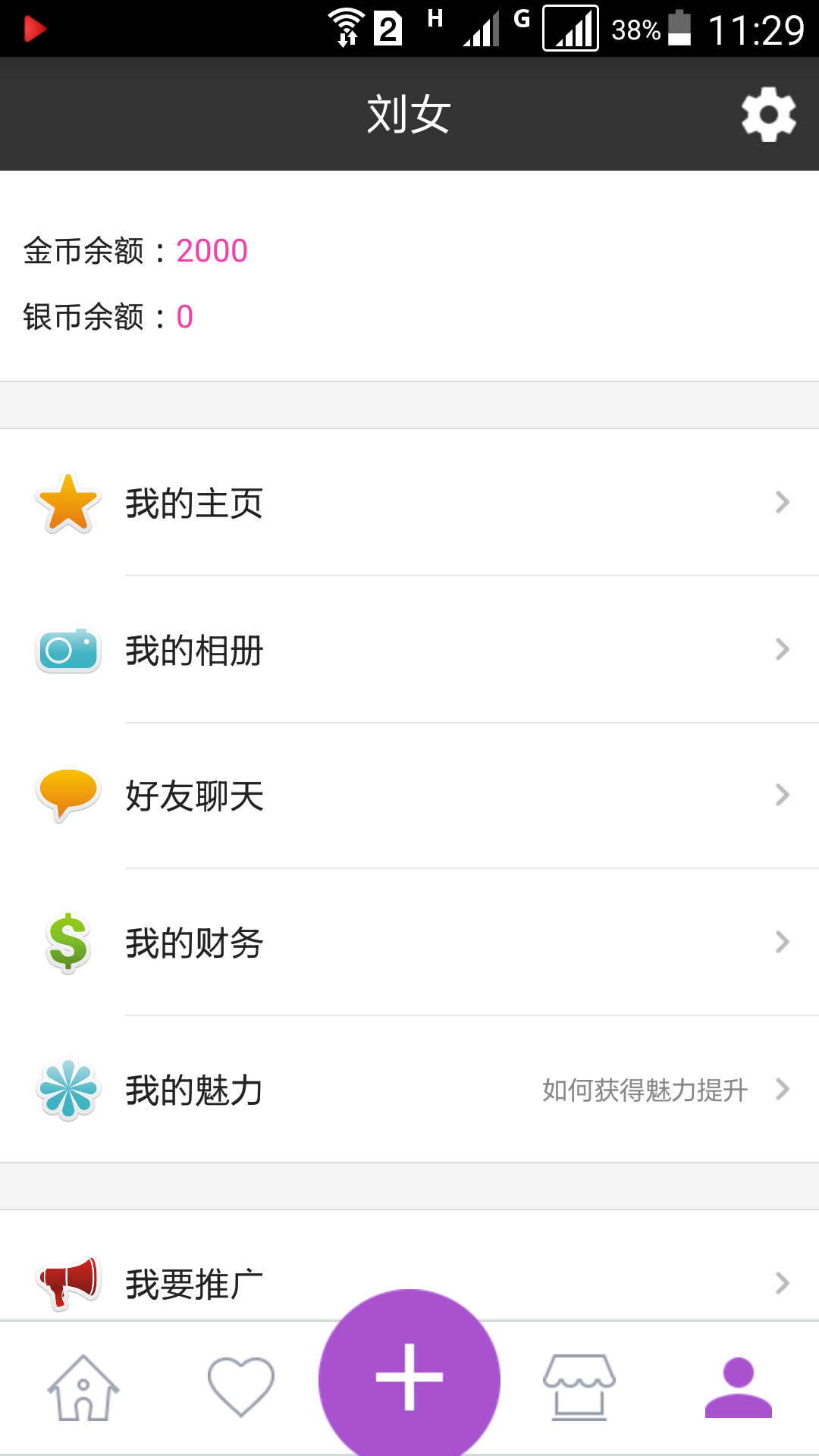
Task: Switch to the home tab
Action: pyautogui.click(x=83, y=1388)
